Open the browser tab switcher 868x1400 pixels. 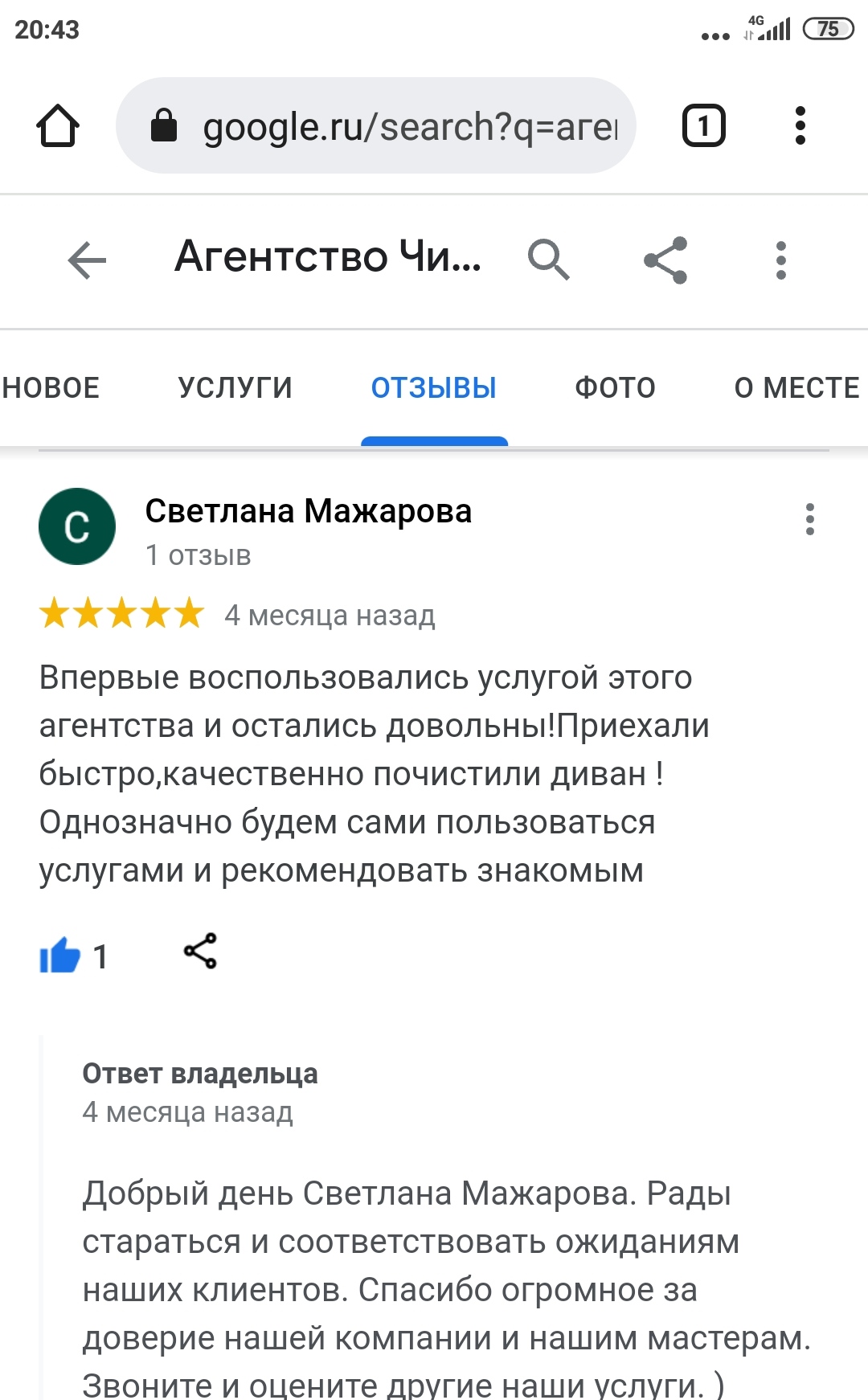click(x=703, y=126)
